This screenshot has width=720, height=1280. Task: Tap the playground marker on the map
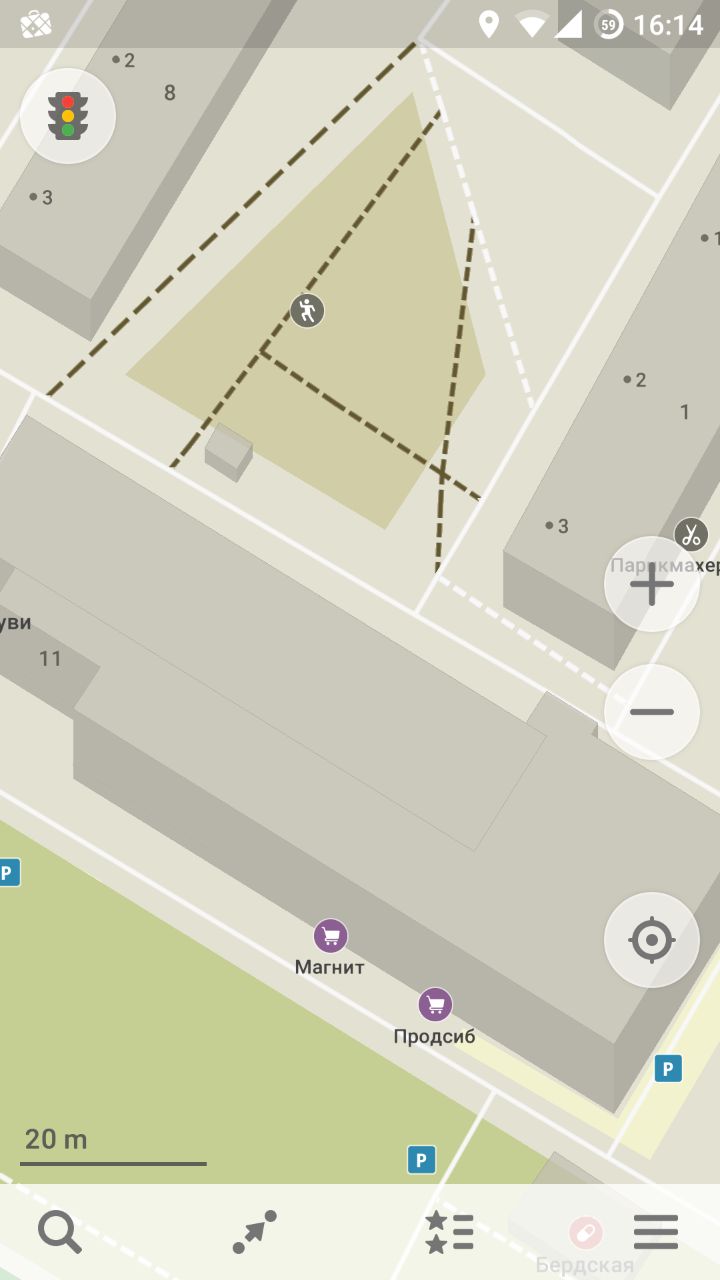click(x=308, y=310)
